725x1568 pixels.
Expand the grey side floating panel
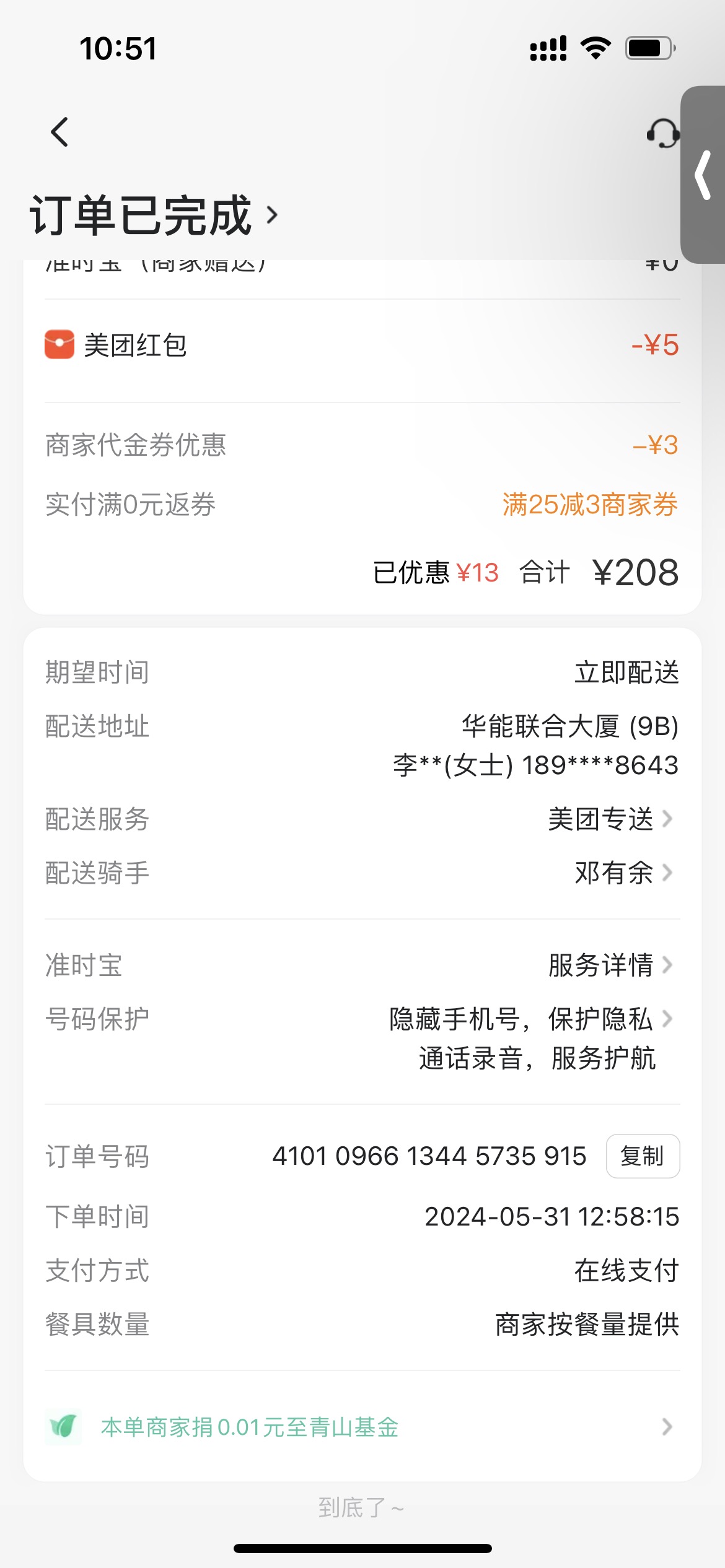point(703,175)
